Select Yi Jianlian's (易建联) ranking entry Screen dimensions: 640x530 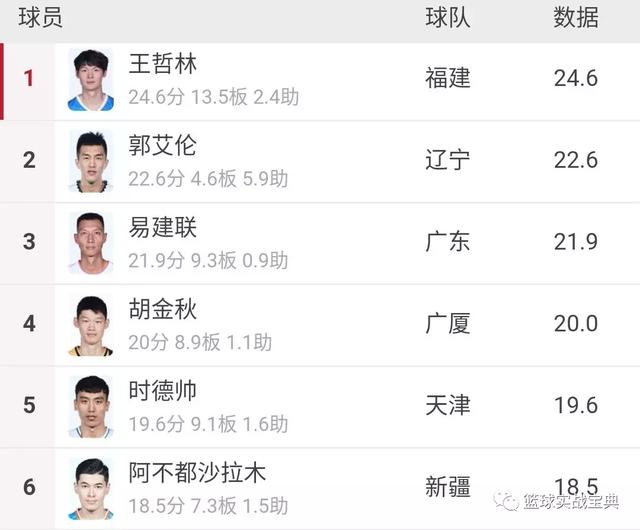(163, 229)
